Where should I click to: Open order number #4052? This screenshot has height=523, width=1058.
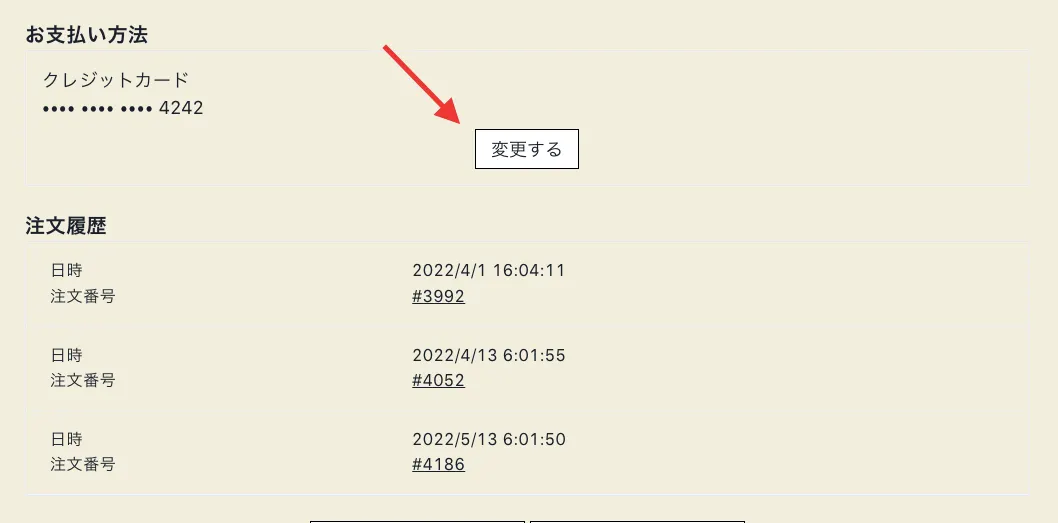coord(438,380)
